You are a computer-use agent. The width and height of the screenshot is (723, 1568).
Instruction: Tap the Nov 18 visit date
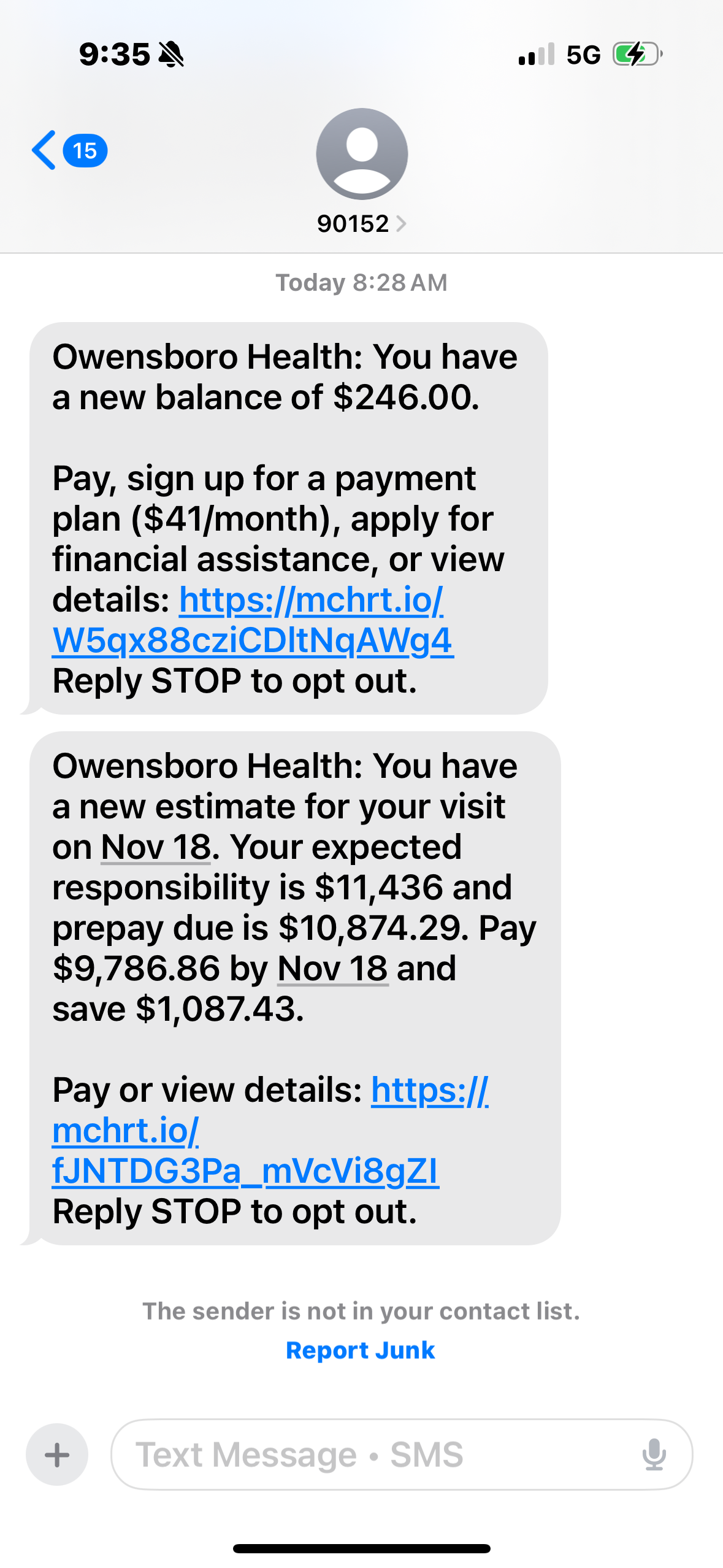coord(156,847)
